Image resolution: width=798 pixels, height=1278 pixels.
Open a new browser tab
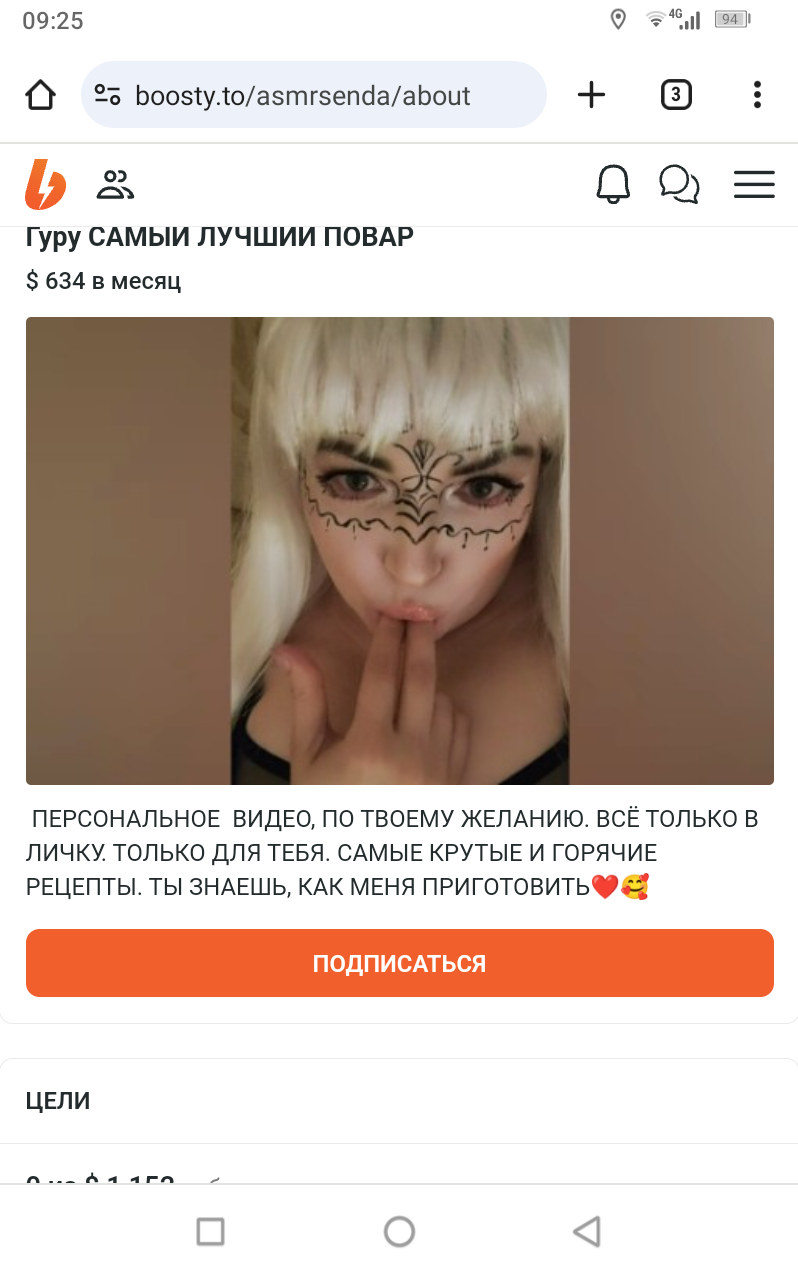592,95
